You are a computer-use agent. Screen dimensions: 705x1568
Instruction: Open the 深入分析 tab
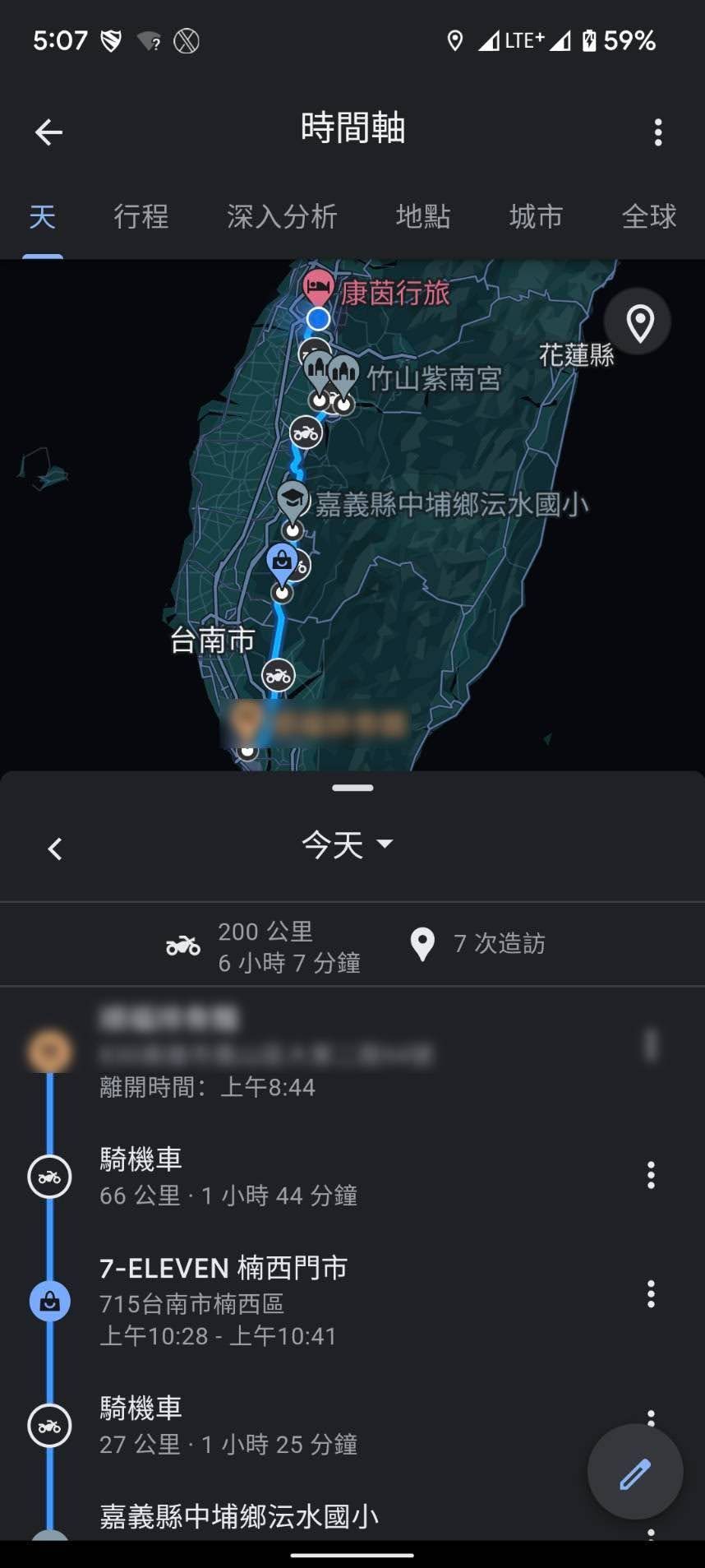tap(282, 217)
